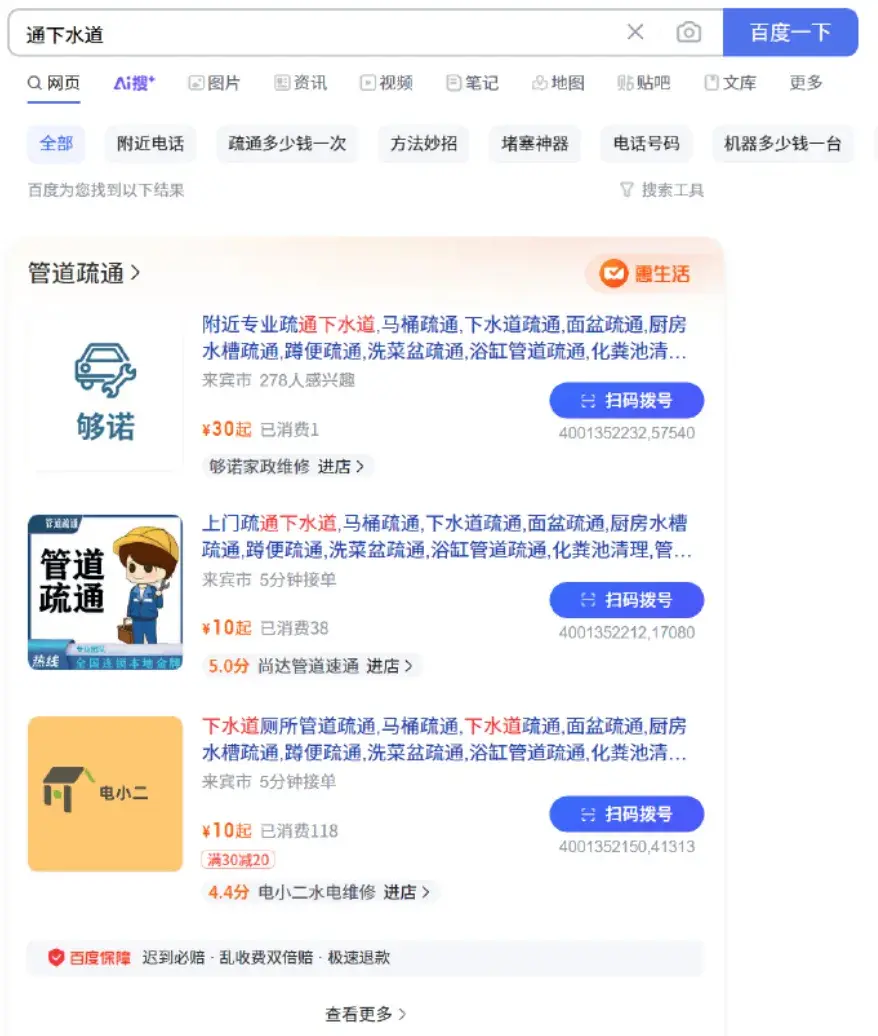
Task: Switch to the 图片 tab
Action: click(x=214, y=83)
